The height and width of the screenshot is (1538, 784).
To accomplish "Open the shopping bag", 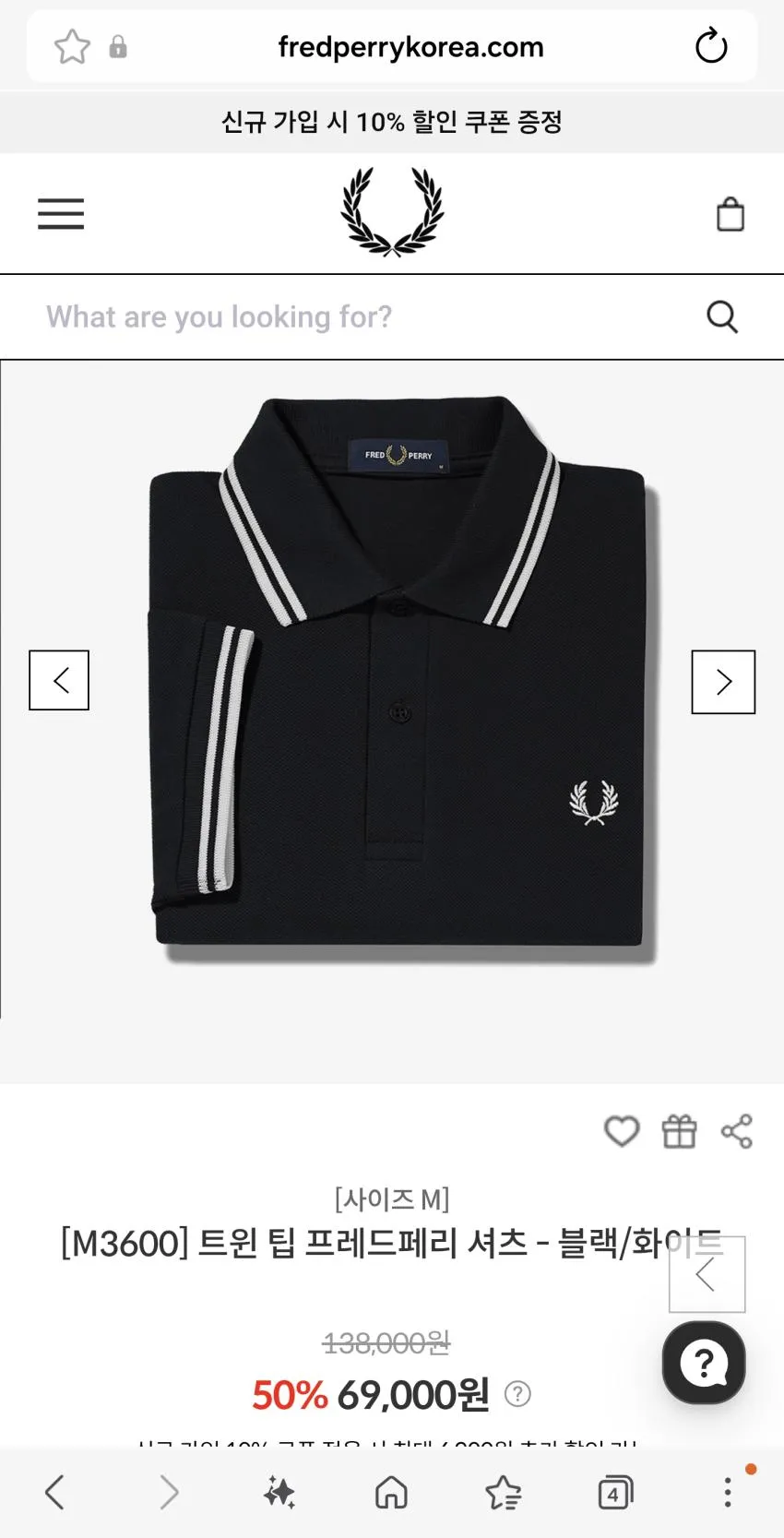I will pyautogui.click(x=731, y=214).
